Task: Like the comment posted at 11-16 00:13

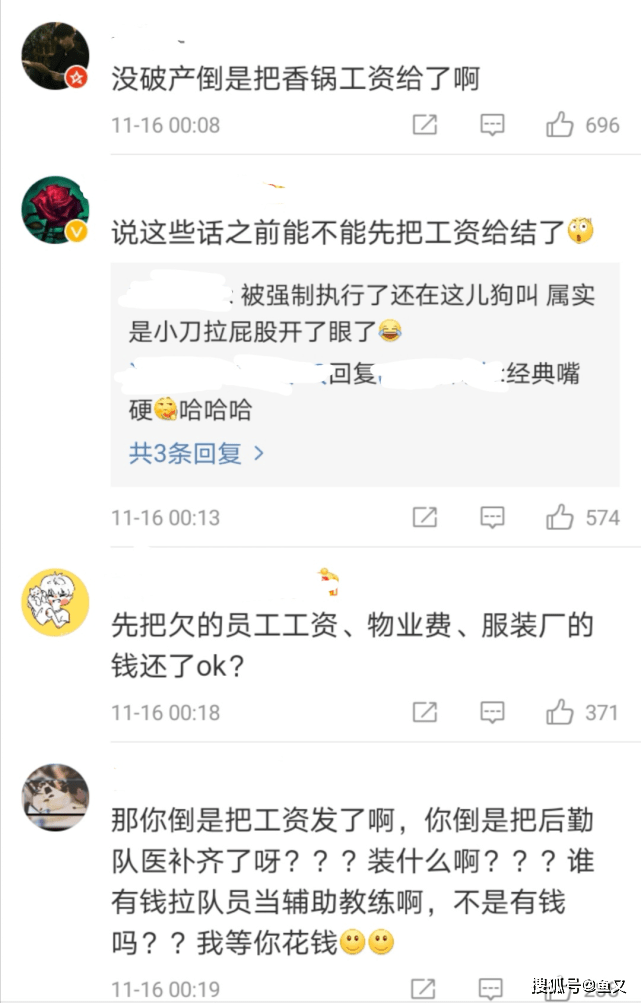Action: click(560, 517)
